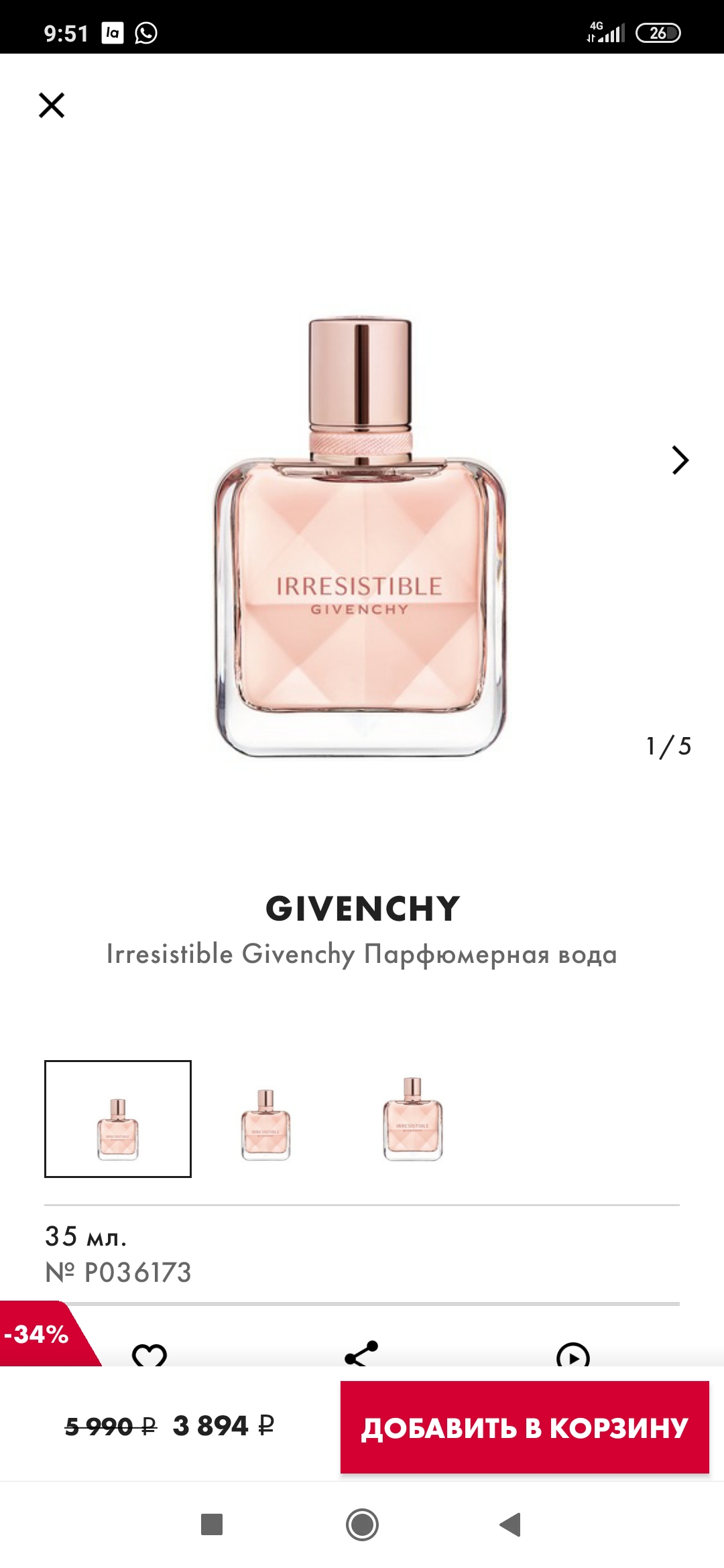Add perfume to cart with Добавить в корзину
724x1568 pixels.
click(x=524, y=1427)
